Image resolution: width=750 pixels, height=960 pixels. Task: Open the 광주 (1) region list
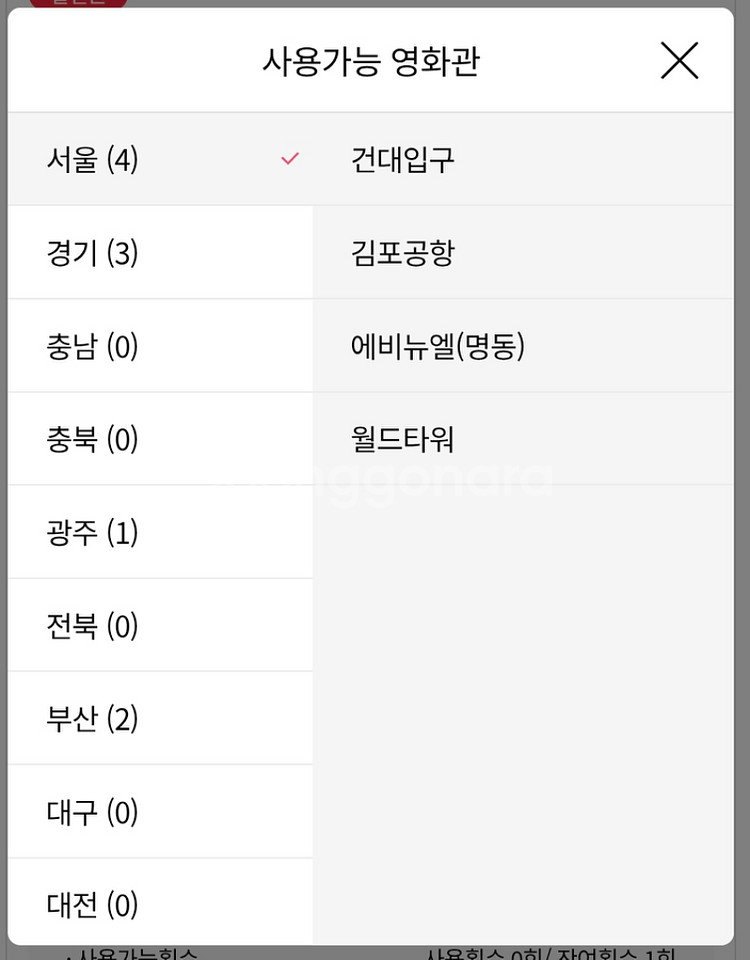[160, 532]
